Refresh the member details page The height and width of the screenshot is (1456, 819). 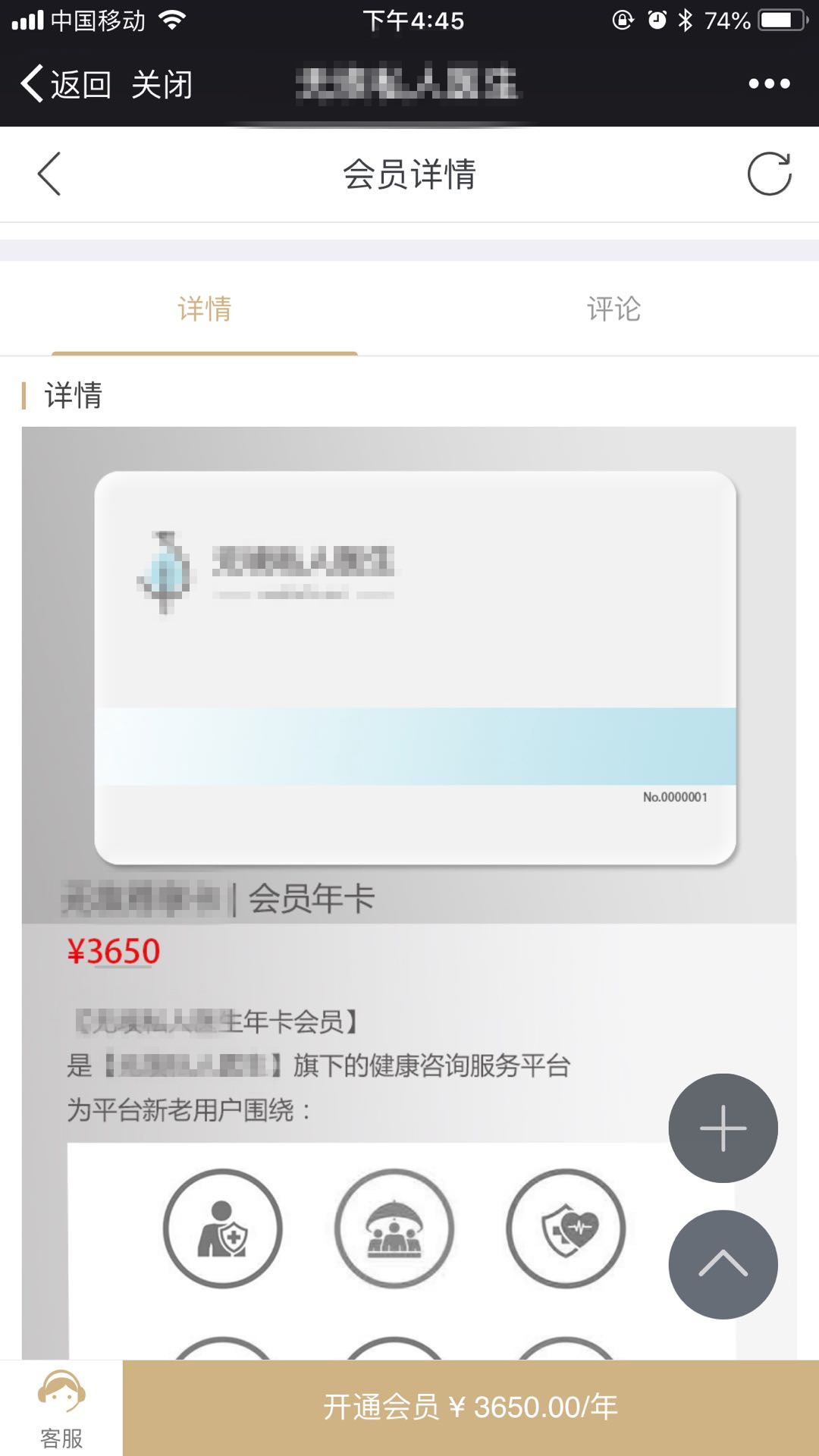pos(769,174)
